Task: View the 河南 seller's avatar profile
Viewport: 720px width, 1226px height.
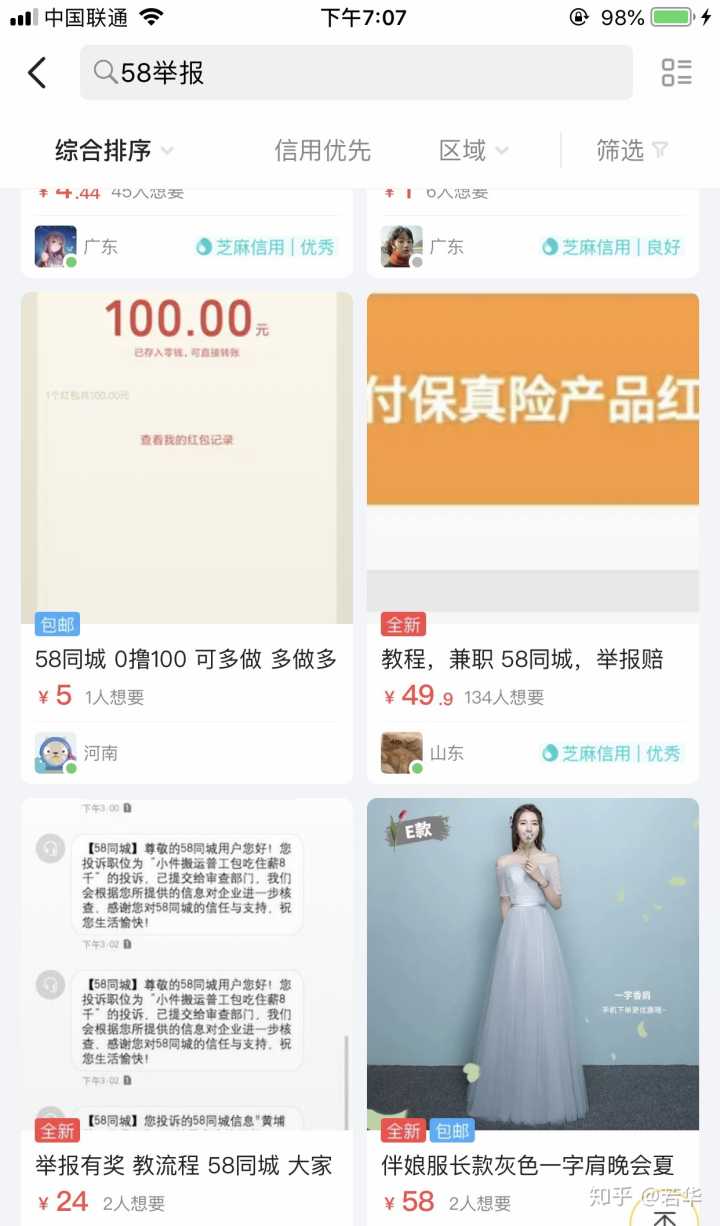Action: 55,753
